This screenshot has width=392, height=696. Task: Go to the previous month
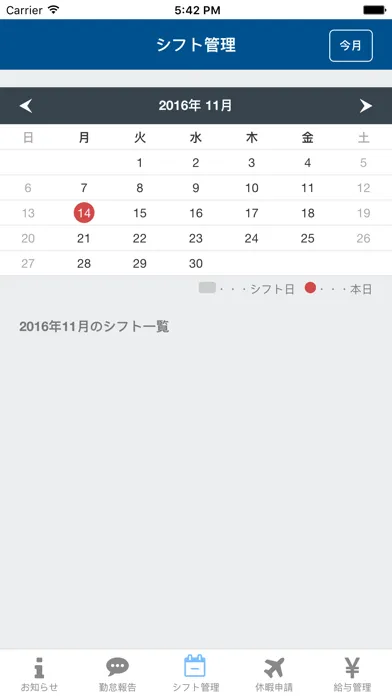click(26, 106)
